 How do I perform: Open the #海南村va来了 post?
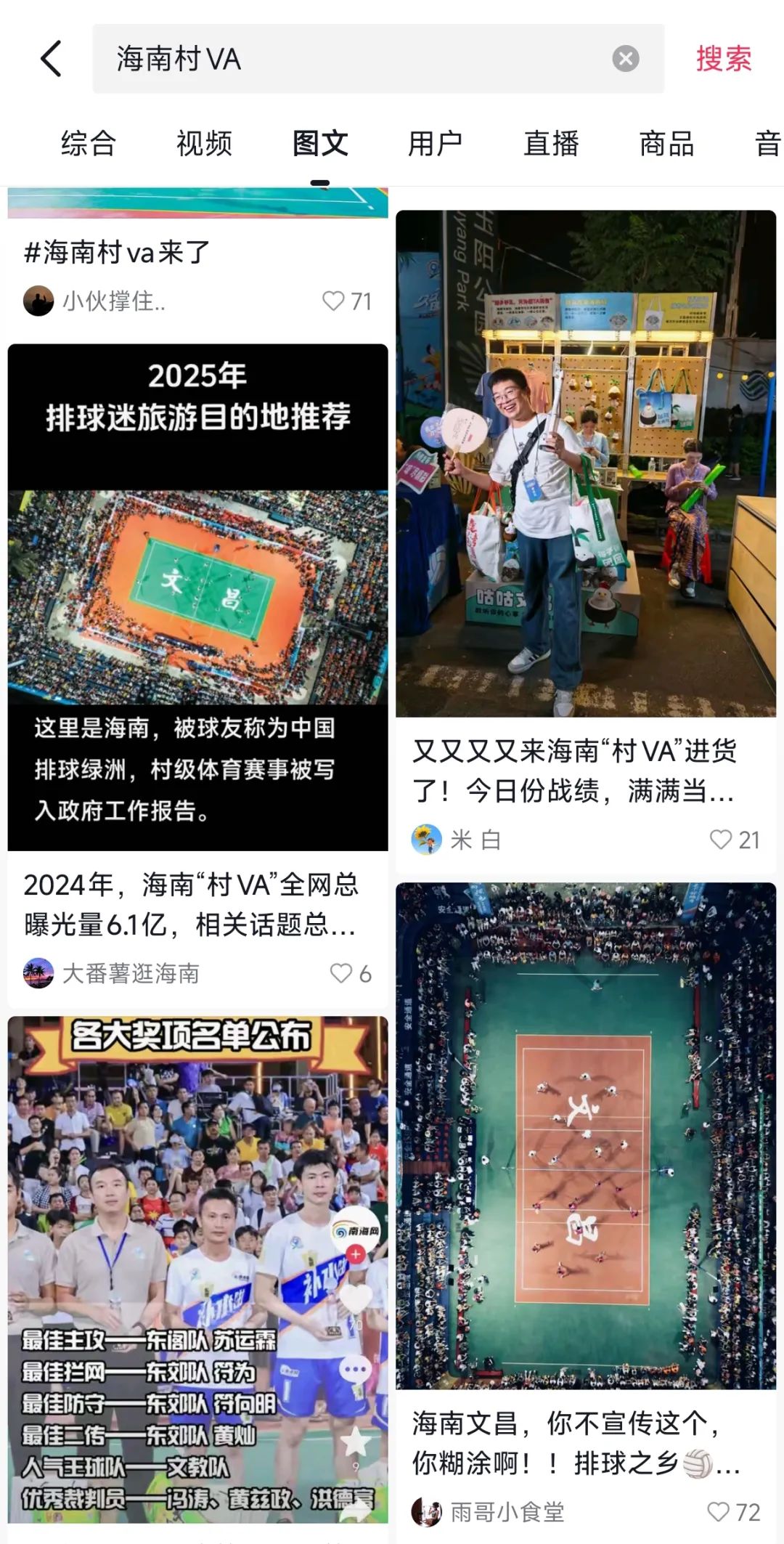[x=118, y=252]
